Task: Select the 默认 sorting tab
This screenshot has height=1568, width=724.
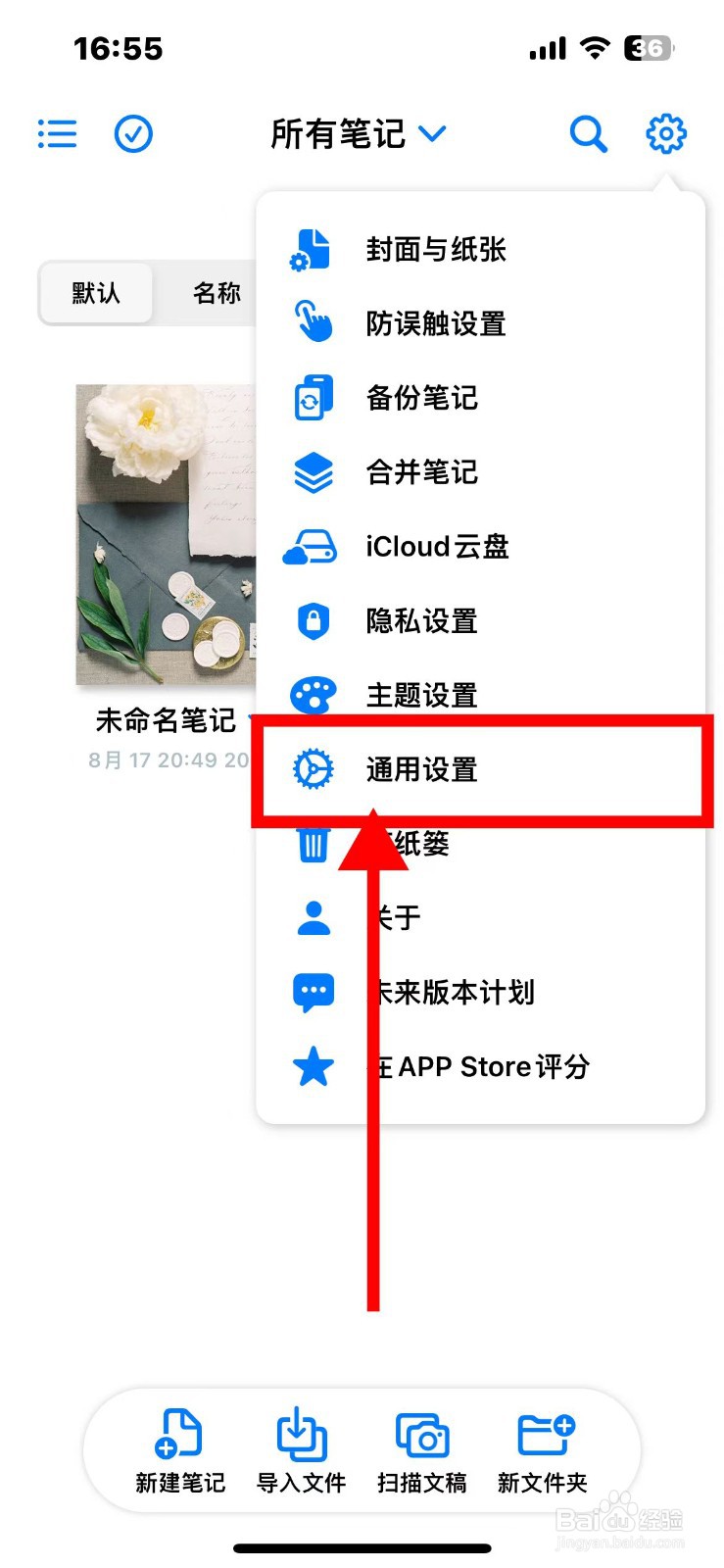Action: (95, 292)
